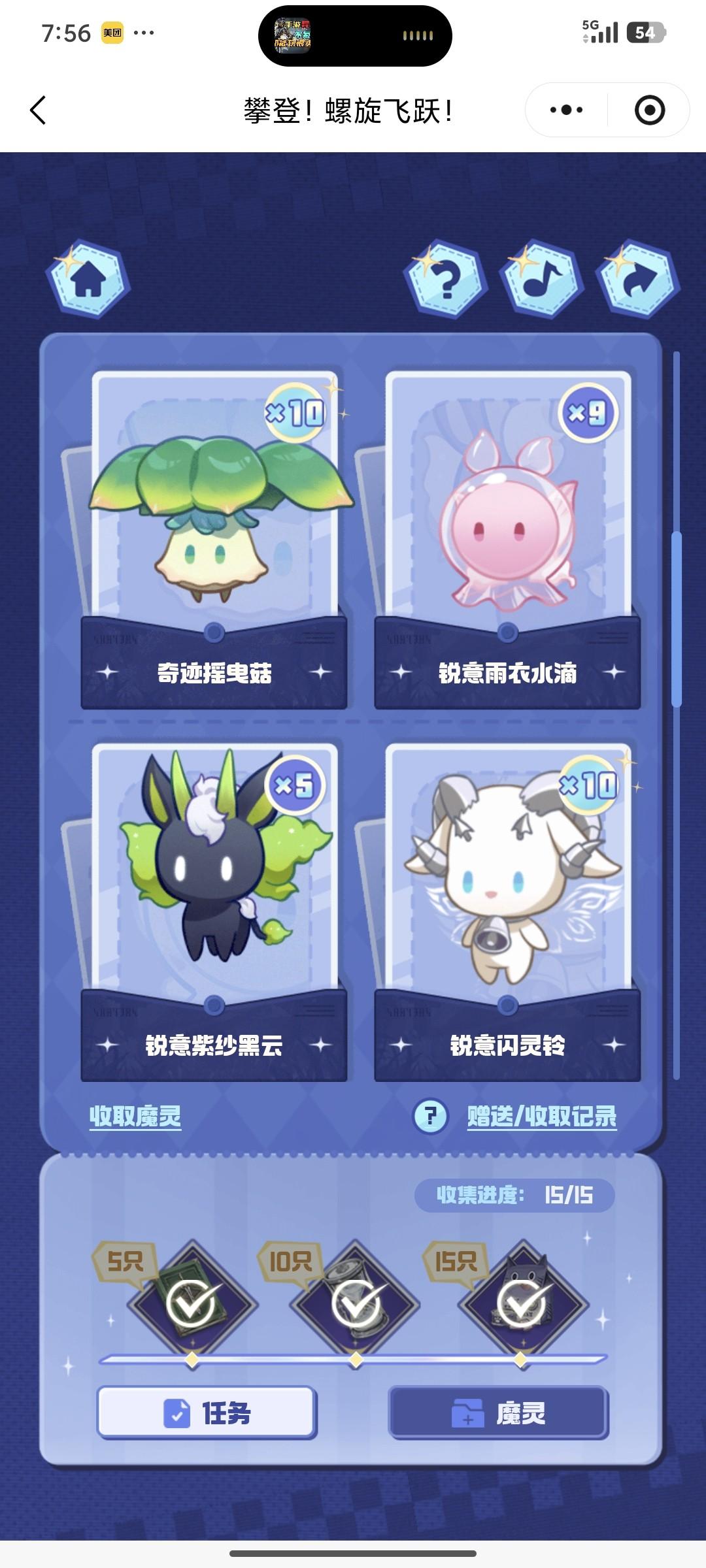Open the question mark help hexagon

click(x=446, y=280)
